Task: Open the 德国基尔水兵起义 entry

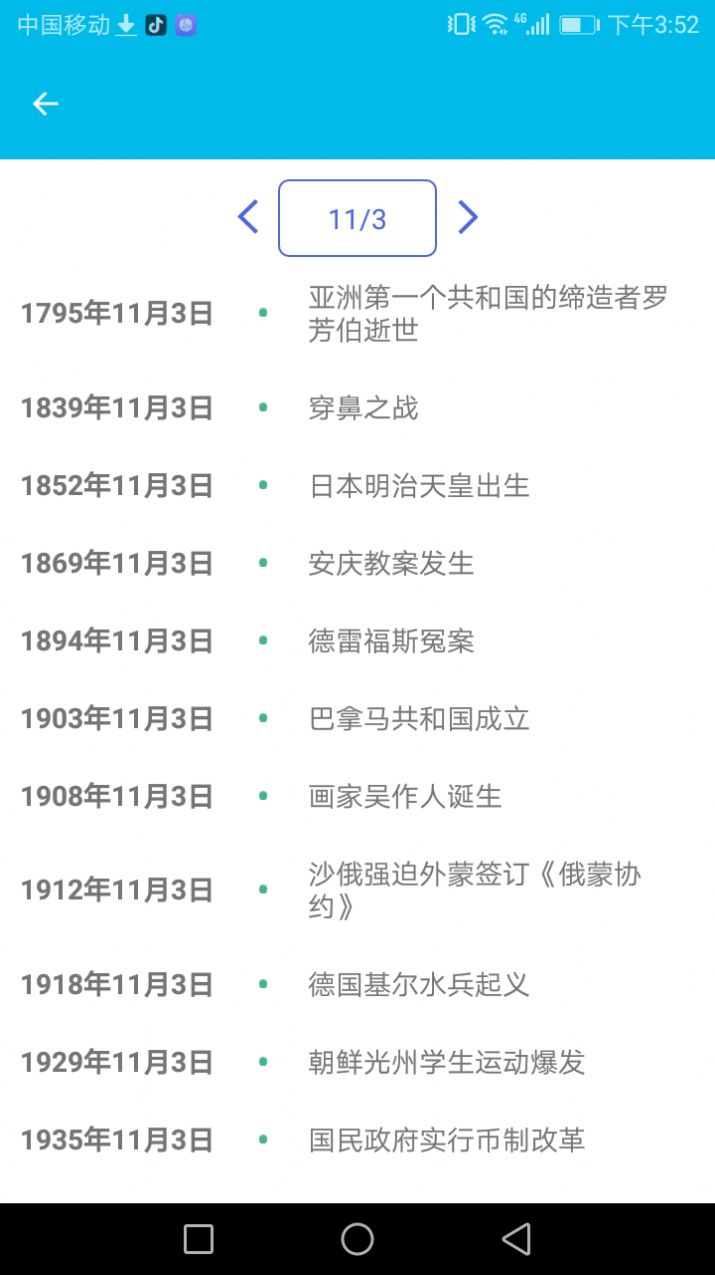Action: [x=357, y=985]
